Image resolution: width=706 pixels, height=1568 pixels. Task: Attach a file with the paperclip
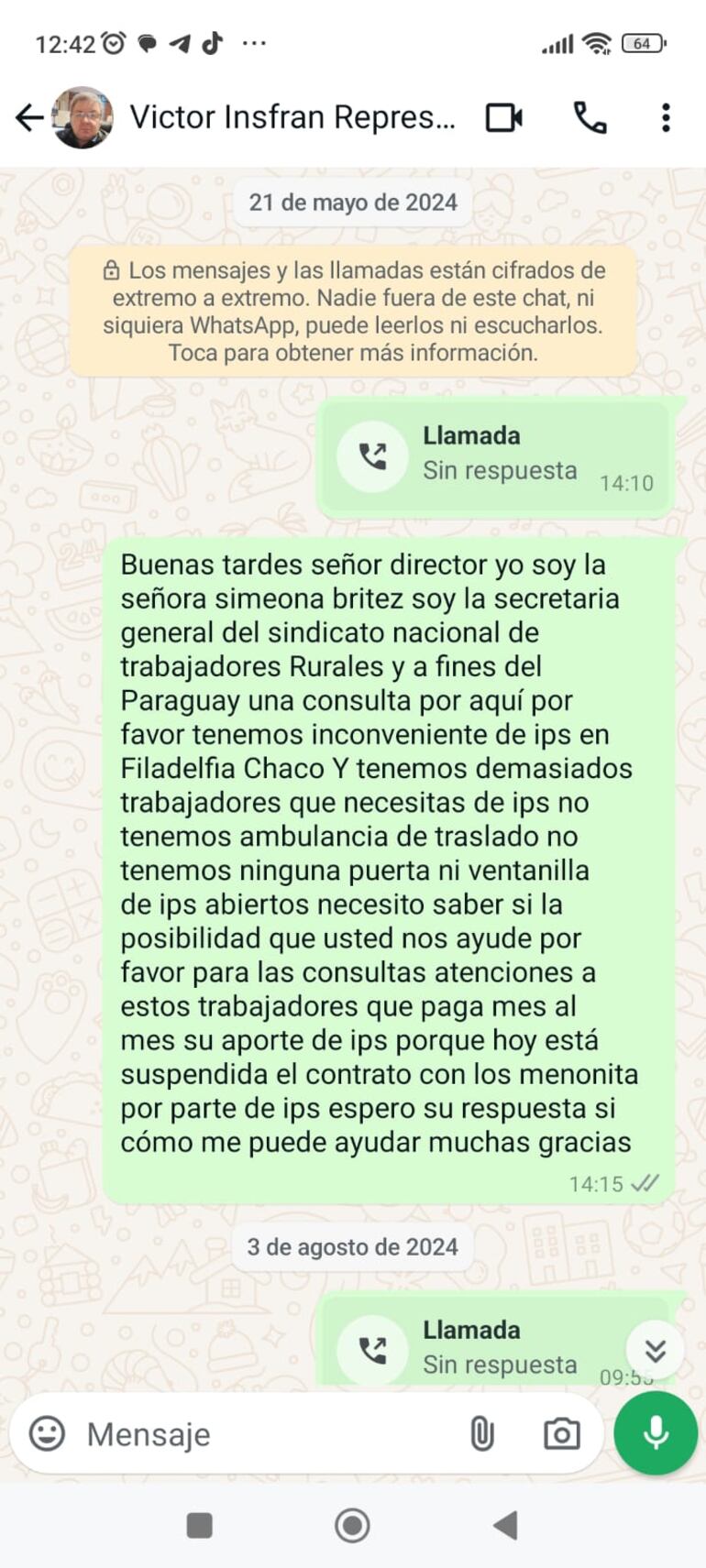pyautogui.click(x=481, y=1433)
